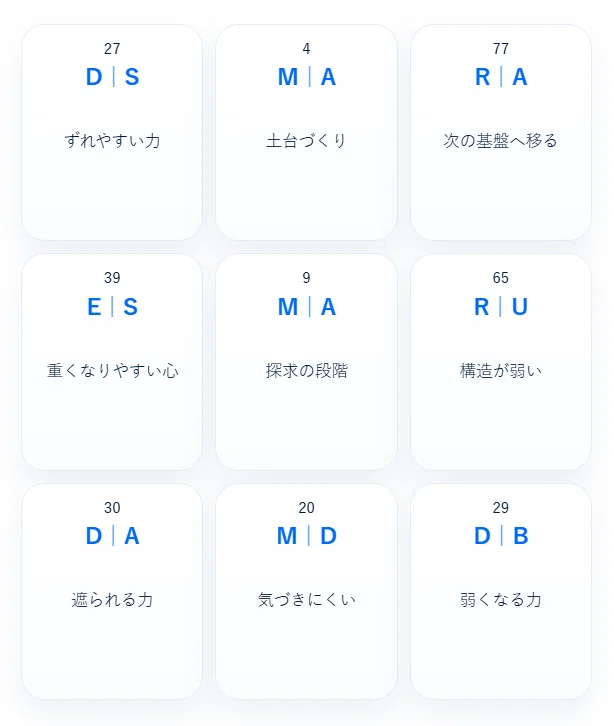Open card 39 E|S 重くなりやすい心
This screenshot has height=726, width=614.
click(x=112, y=362)
